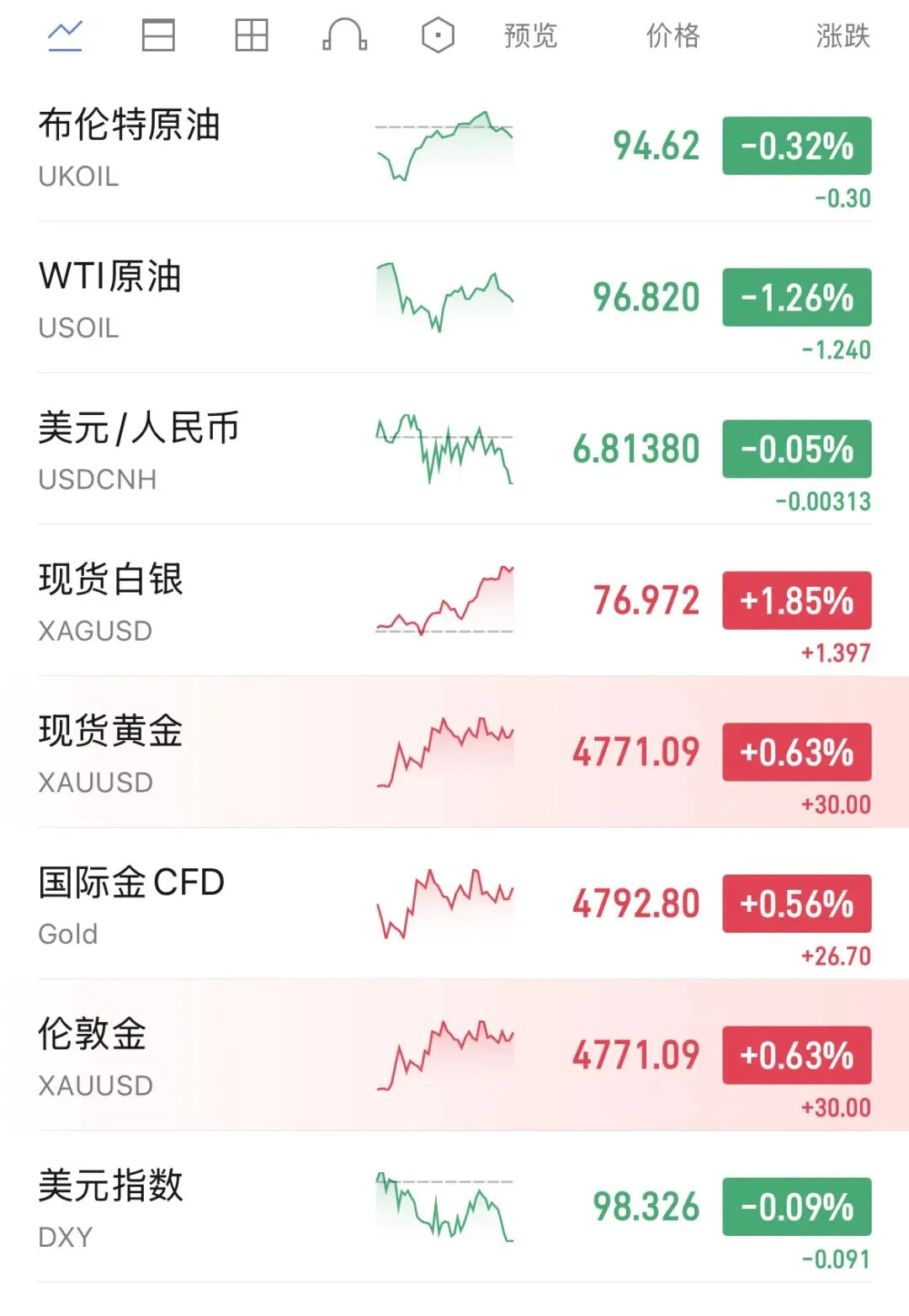The height and width of the screenshot is (1316, 909).
Task: Sort by the 涨跌 column header
Action: click(x=842, y=36)
